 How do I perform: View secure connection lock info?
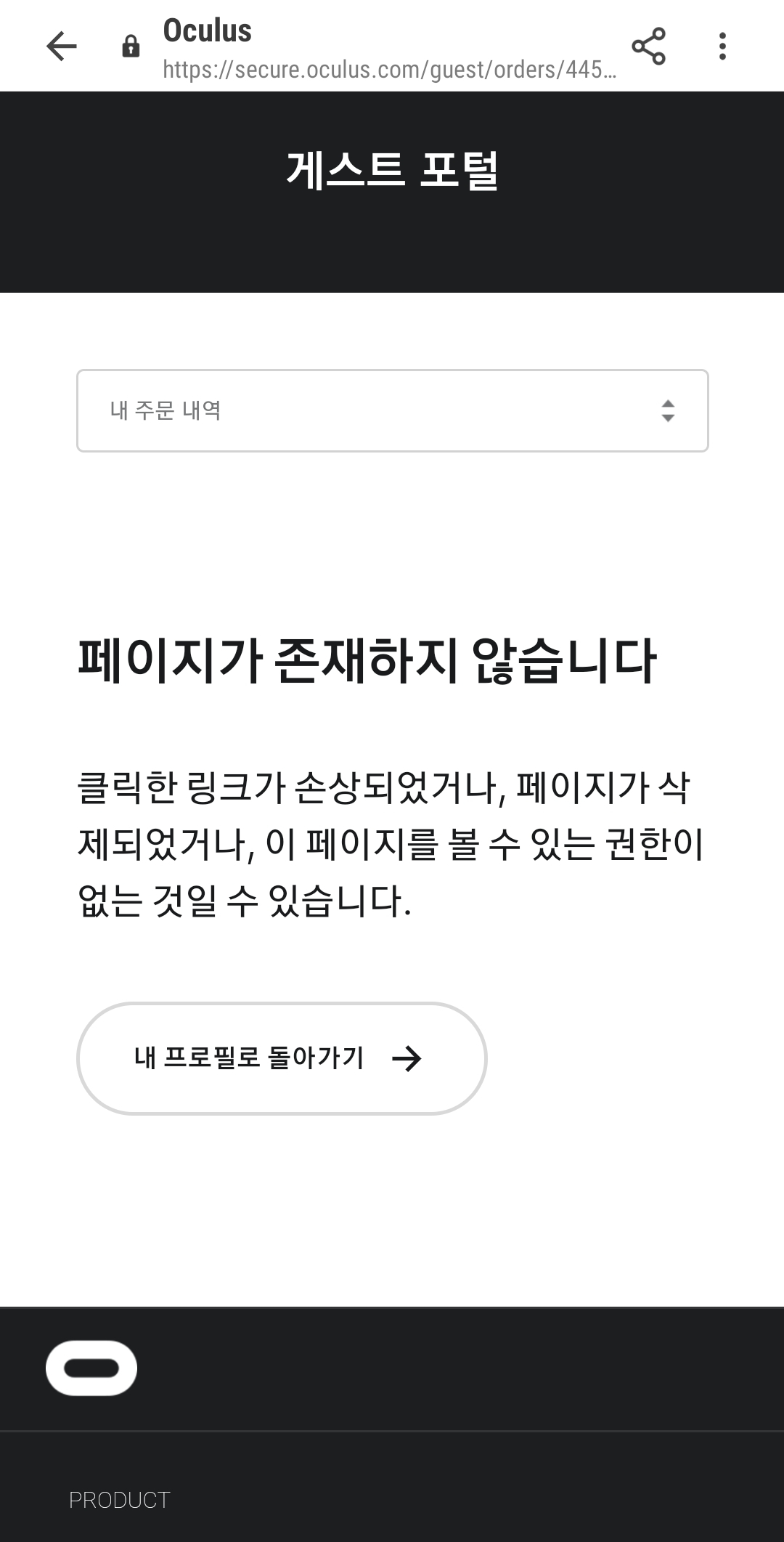pos(131,46)
